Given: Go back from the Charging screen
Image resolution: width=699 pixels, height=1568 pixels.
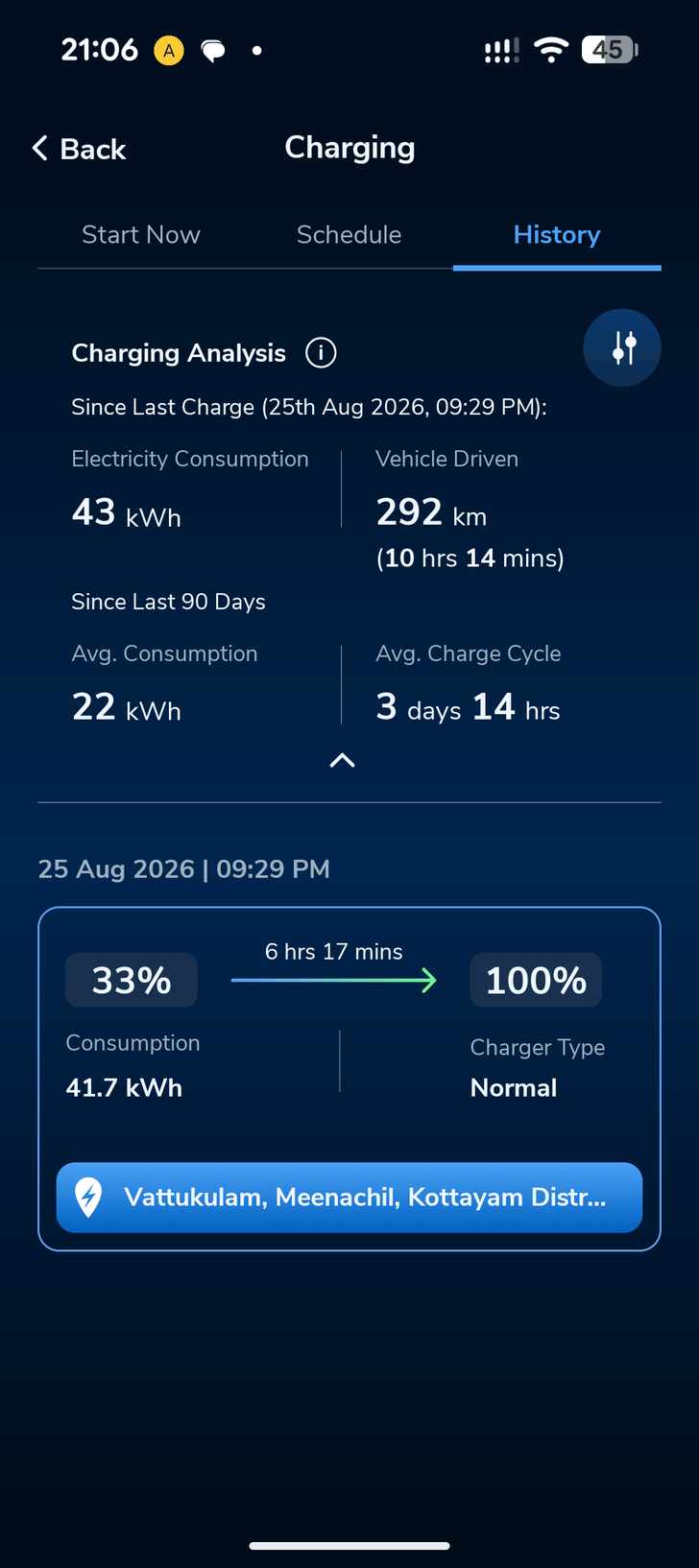Looking at the screenshot, I should pyautogui.click(x=79, y=149).
